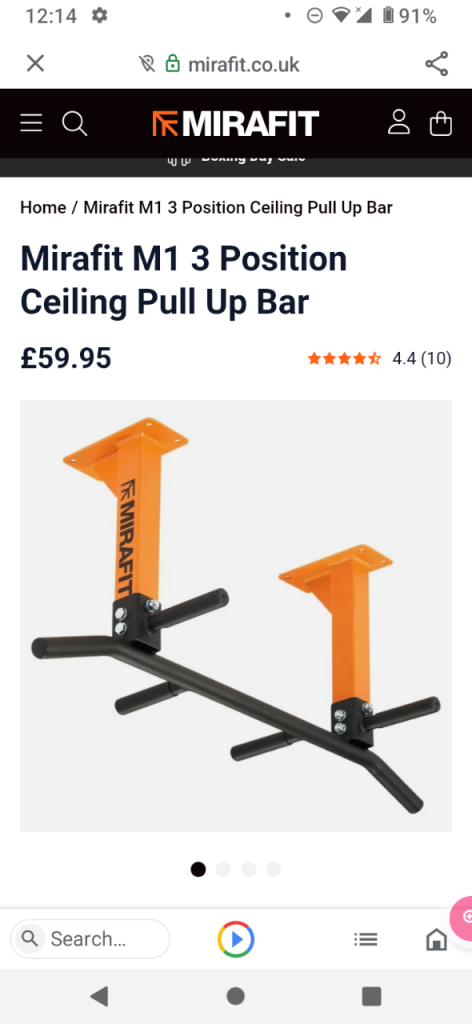Select the fourth image indicator dot
472x1024 pixels.
point(274,869)
